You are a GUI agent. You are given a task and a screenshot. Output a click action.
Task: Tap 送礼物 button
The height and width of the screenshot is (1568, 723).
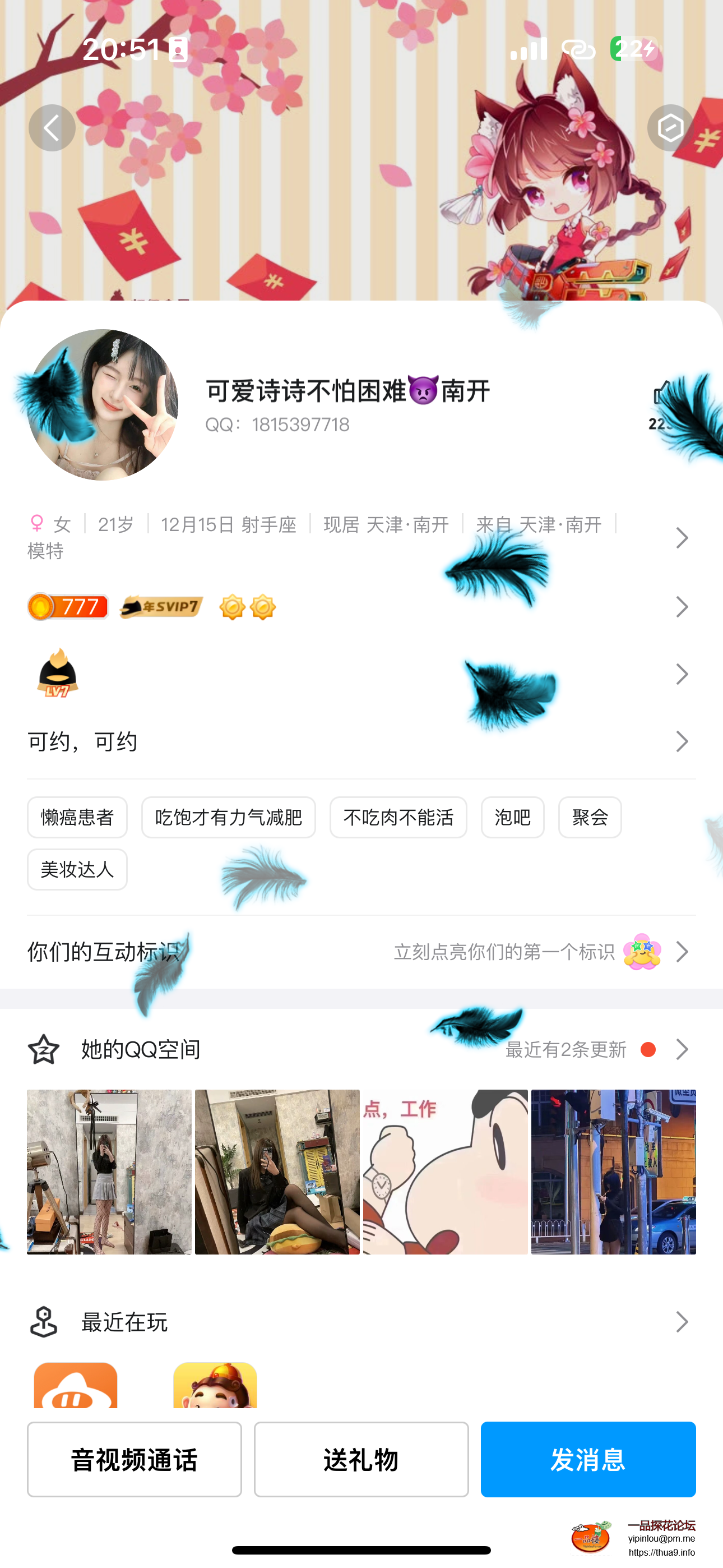(361, 1459)
